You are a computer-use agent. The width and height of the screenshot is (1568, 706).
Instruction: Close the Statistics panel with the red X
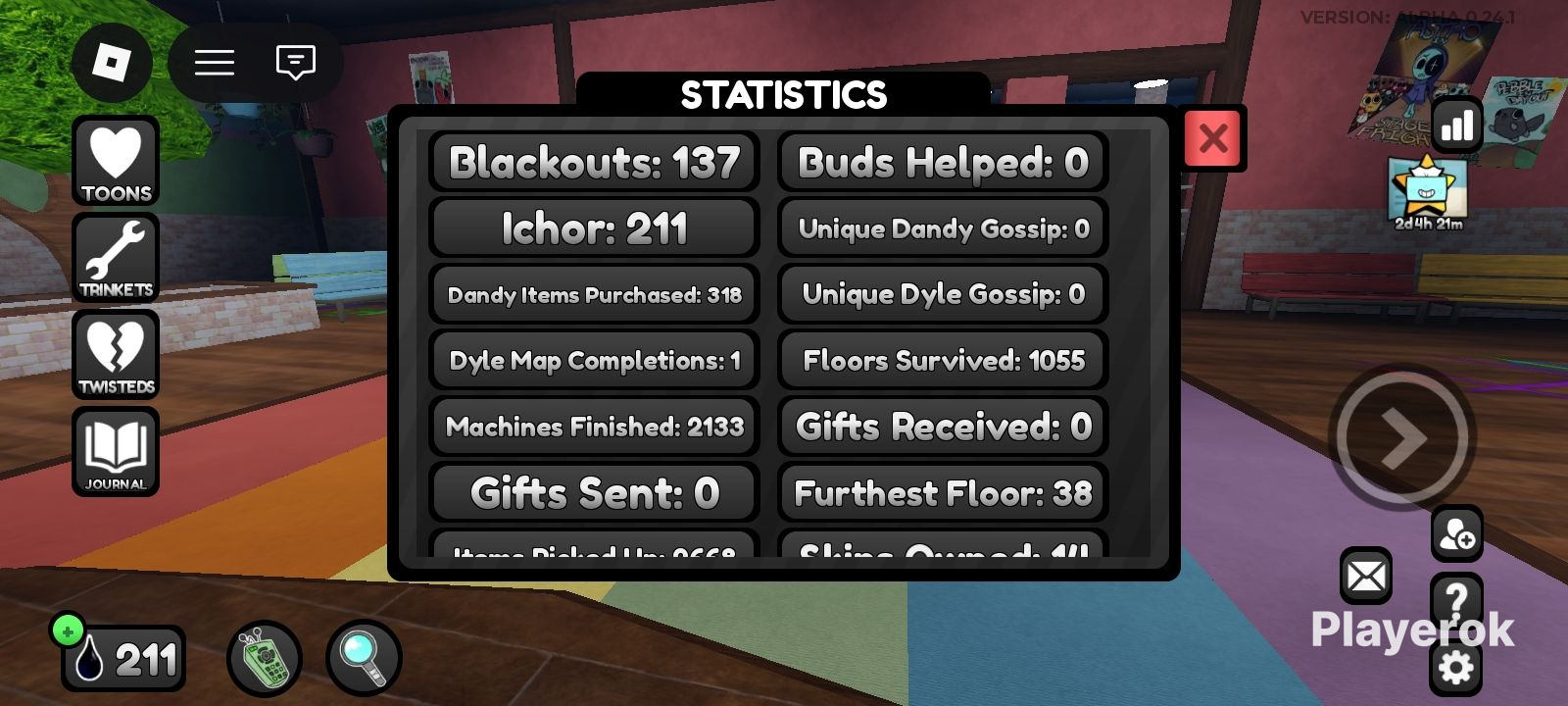(1213, 138)
